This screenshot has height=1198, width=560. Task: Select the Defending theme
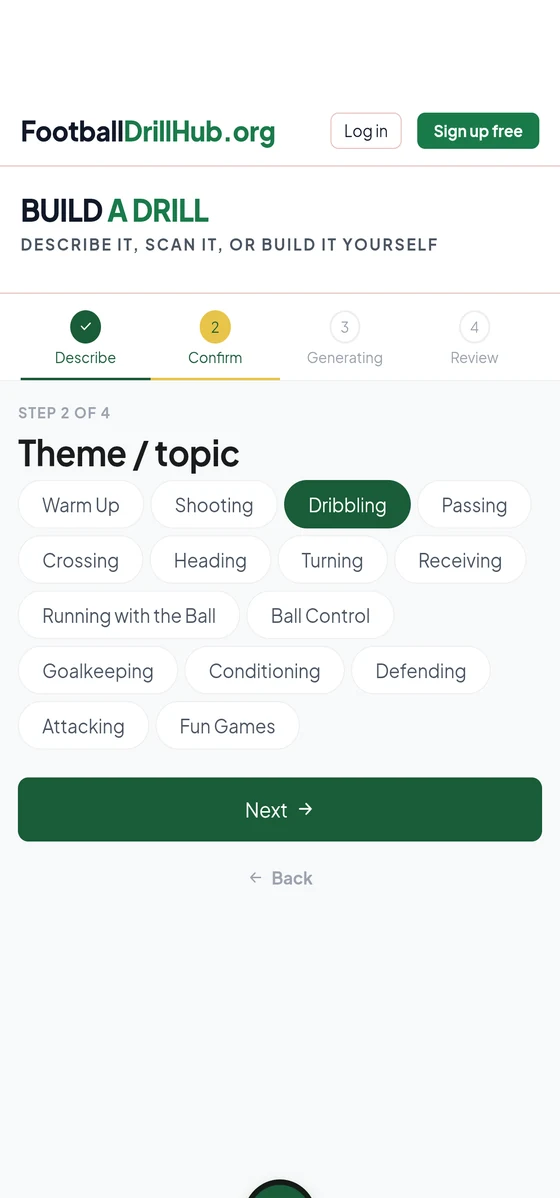click(x=421, y=671)
